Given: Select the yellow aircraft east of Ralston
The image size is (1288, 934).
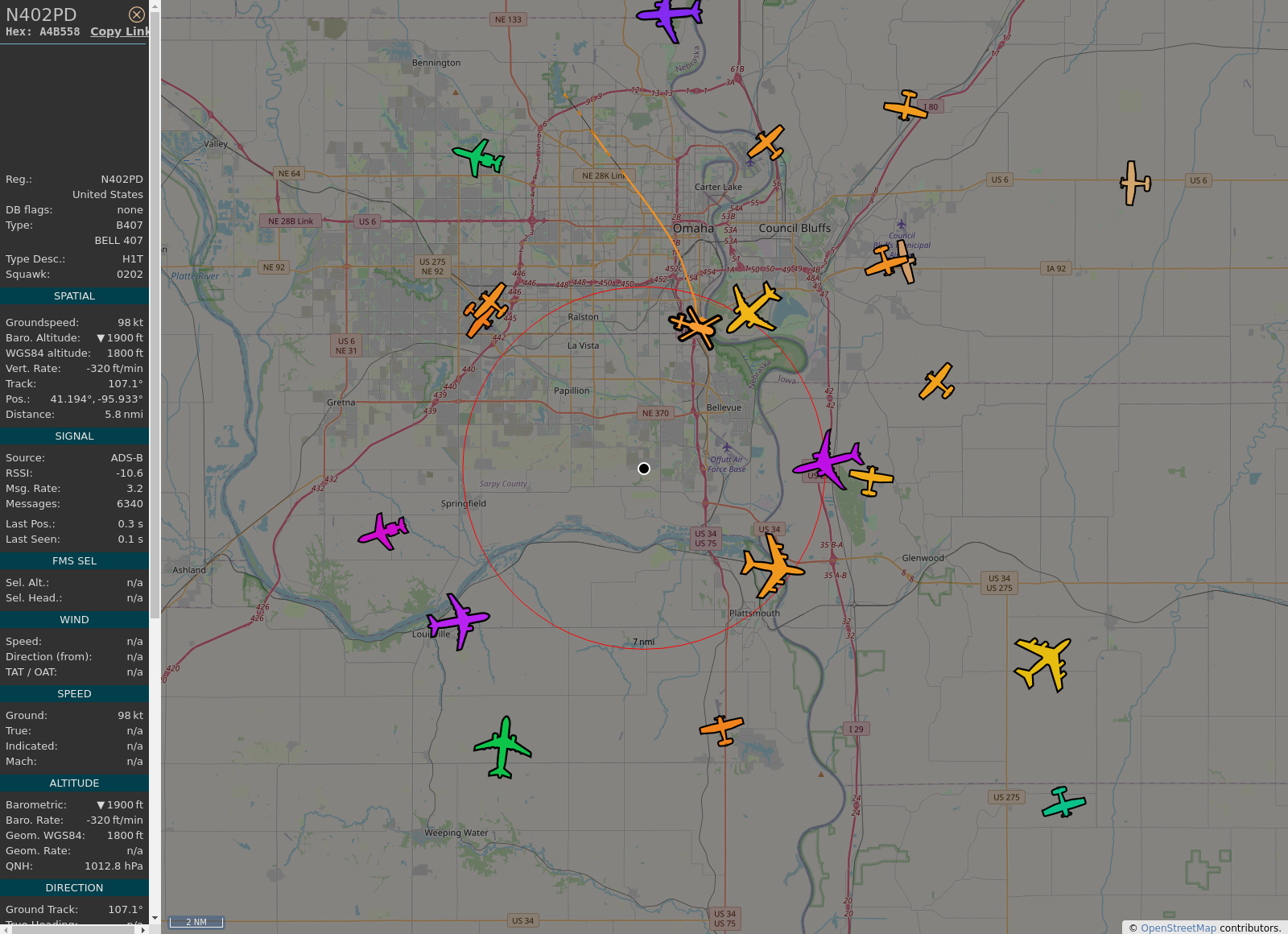Looking at the screenshot, I should 752,308.
